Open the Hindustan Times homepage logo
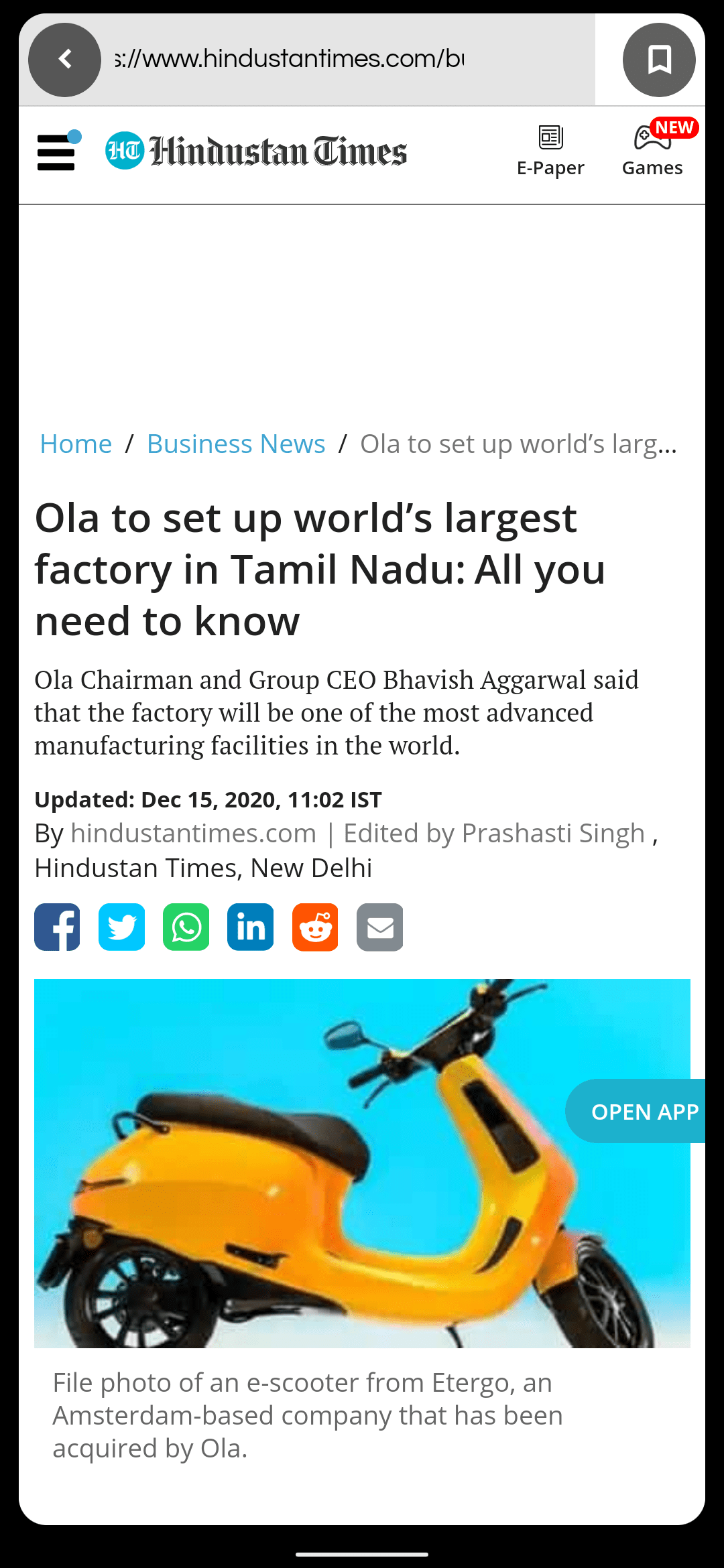This screenshot has width=724, height=1568. tap(256, 151)
